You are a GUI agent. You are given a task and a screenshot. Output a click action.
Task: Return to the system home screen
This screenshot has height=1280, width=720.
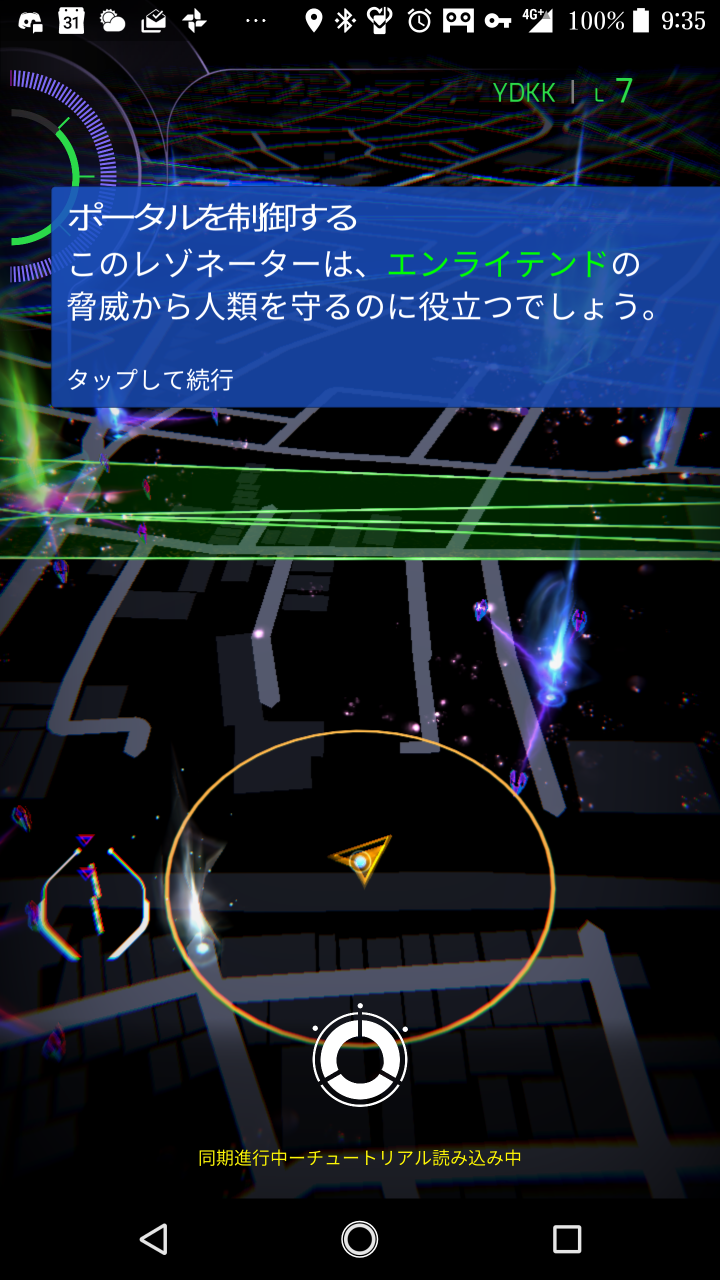(360, 1239)
